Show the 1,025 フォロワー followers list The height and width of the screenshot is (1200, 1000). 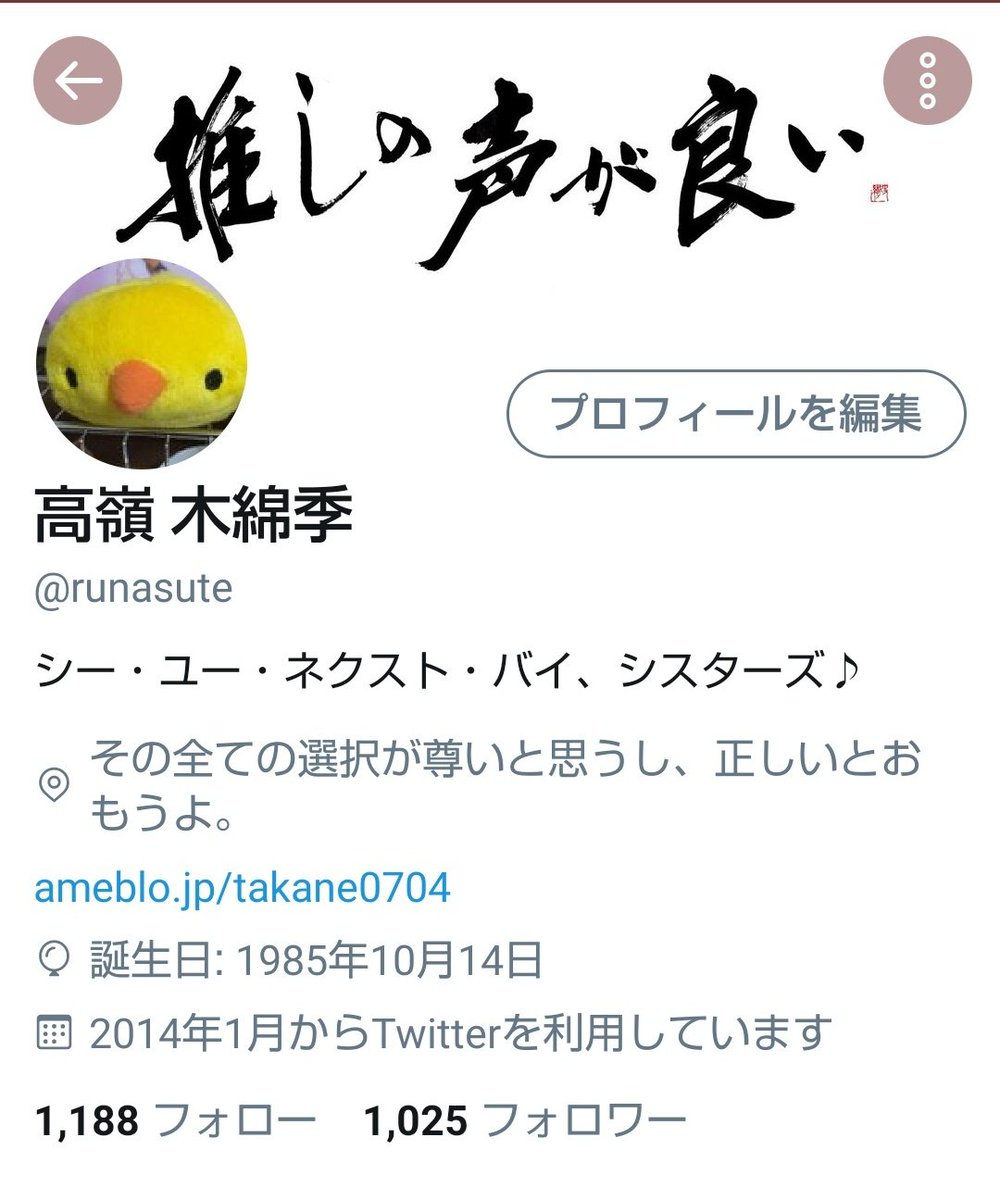[525, 1121]
